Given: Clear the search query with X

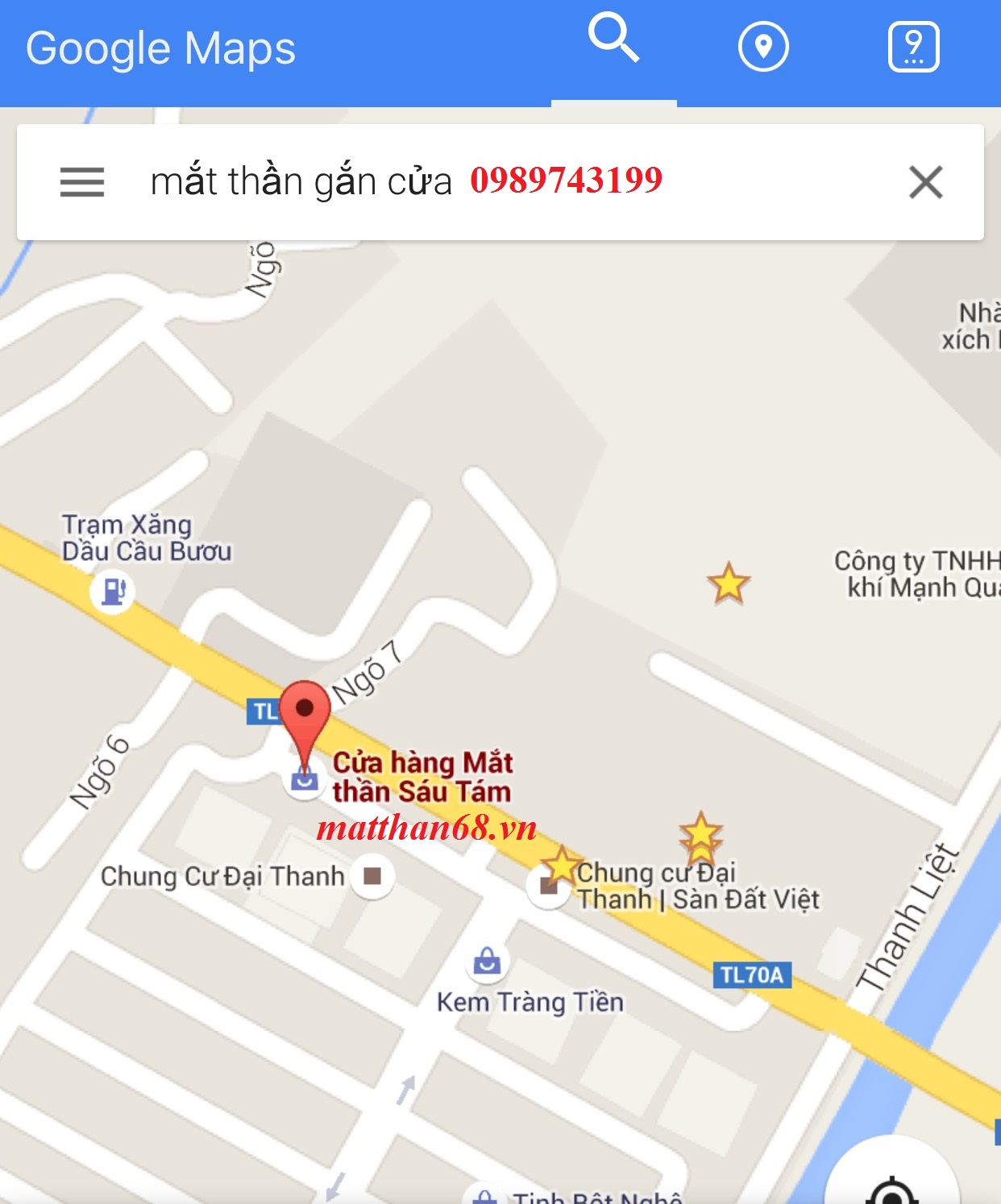Looking at the screenshot, I should click(x=925, y=182).
